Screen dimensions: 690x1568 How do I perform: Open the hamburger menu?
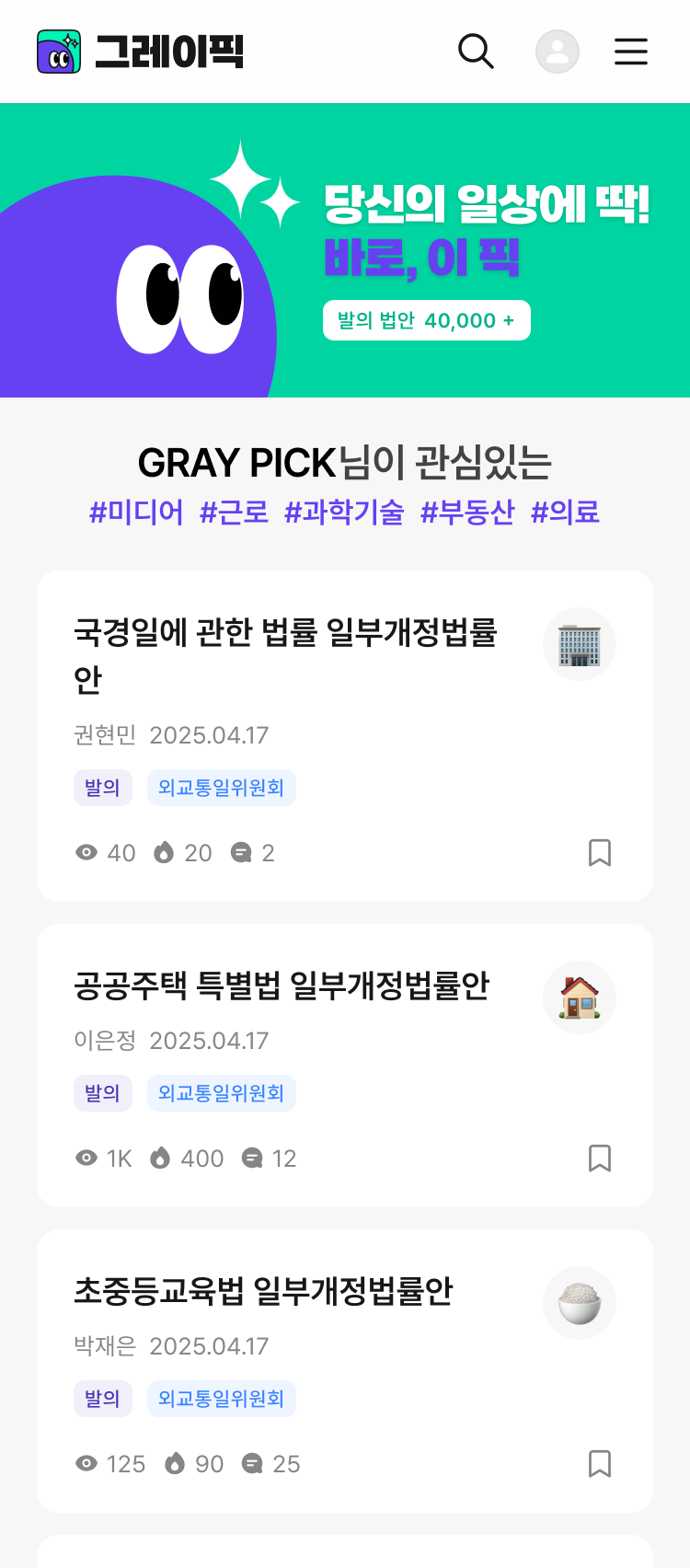point(631,52)
